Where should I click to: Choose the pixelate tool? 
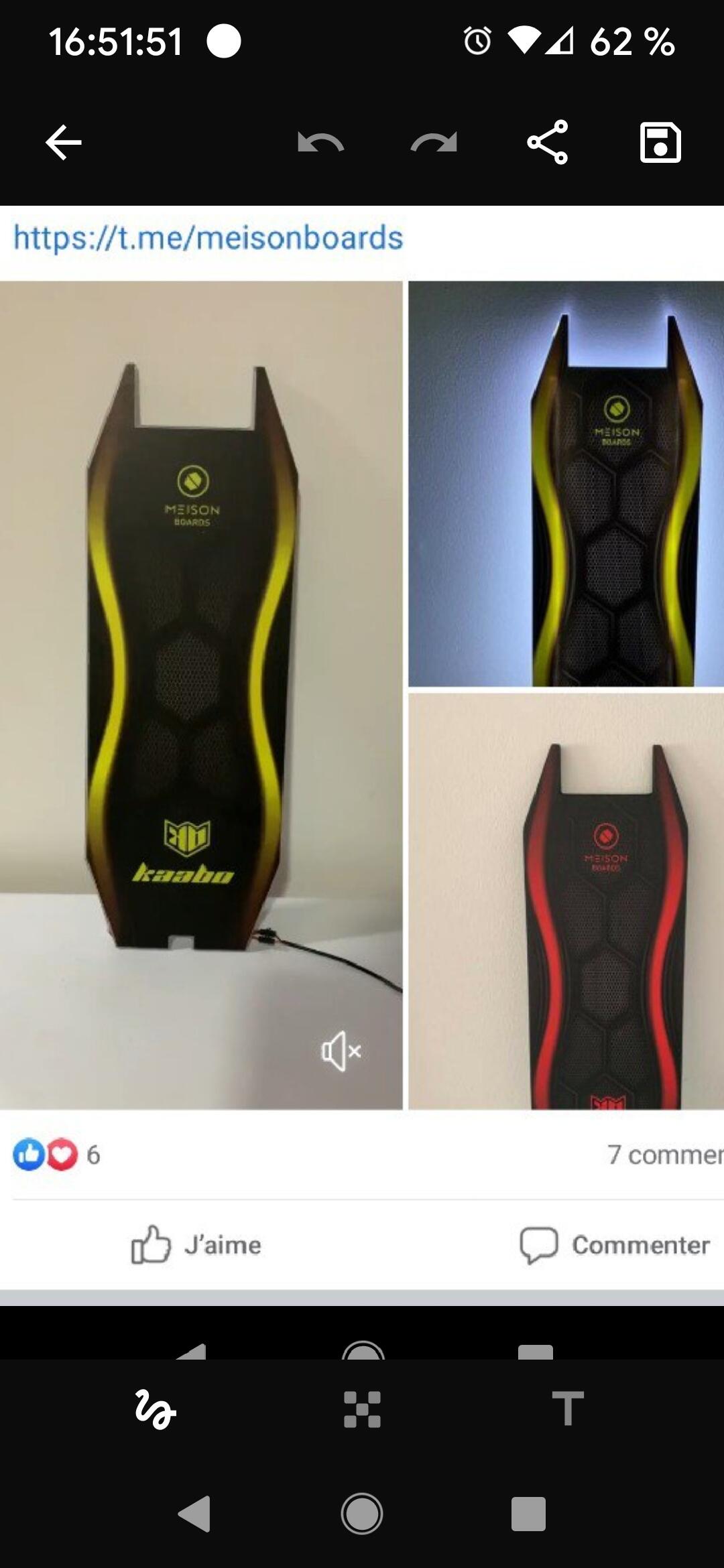tap(362, 1409)
